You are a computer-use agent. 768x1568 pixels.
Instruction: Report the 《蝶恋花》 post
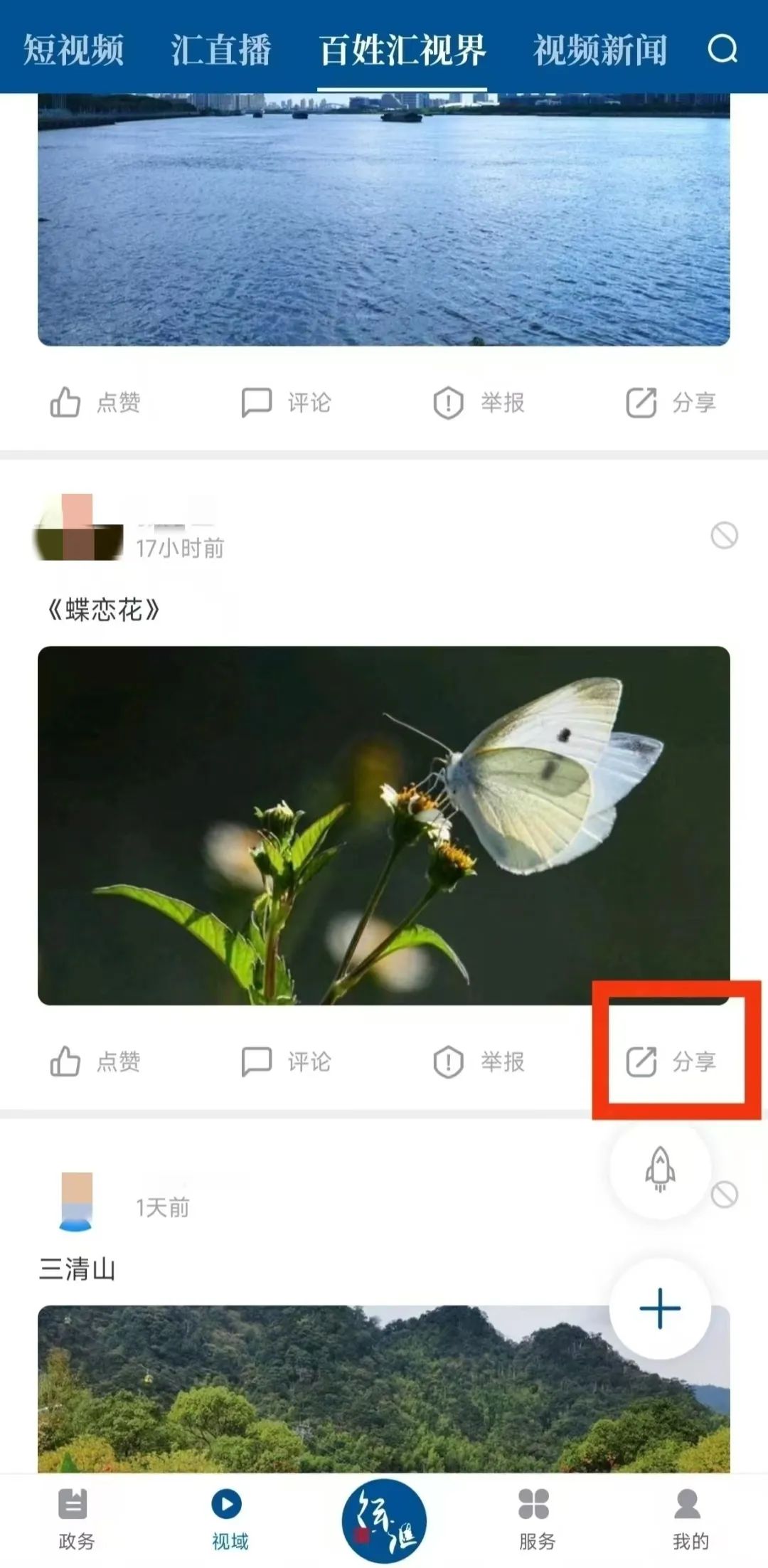[479, 1062]
